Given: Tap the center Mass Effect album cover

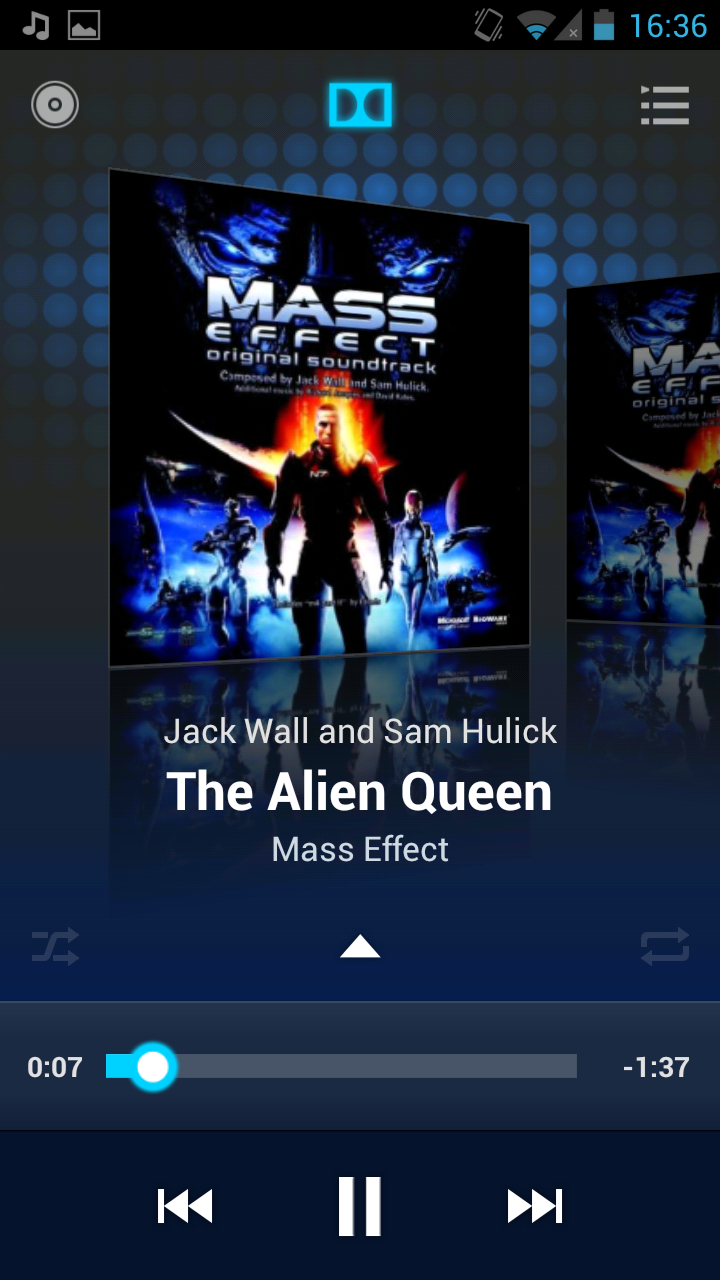Looking at the screenshot, I should [x=318, y=420].
